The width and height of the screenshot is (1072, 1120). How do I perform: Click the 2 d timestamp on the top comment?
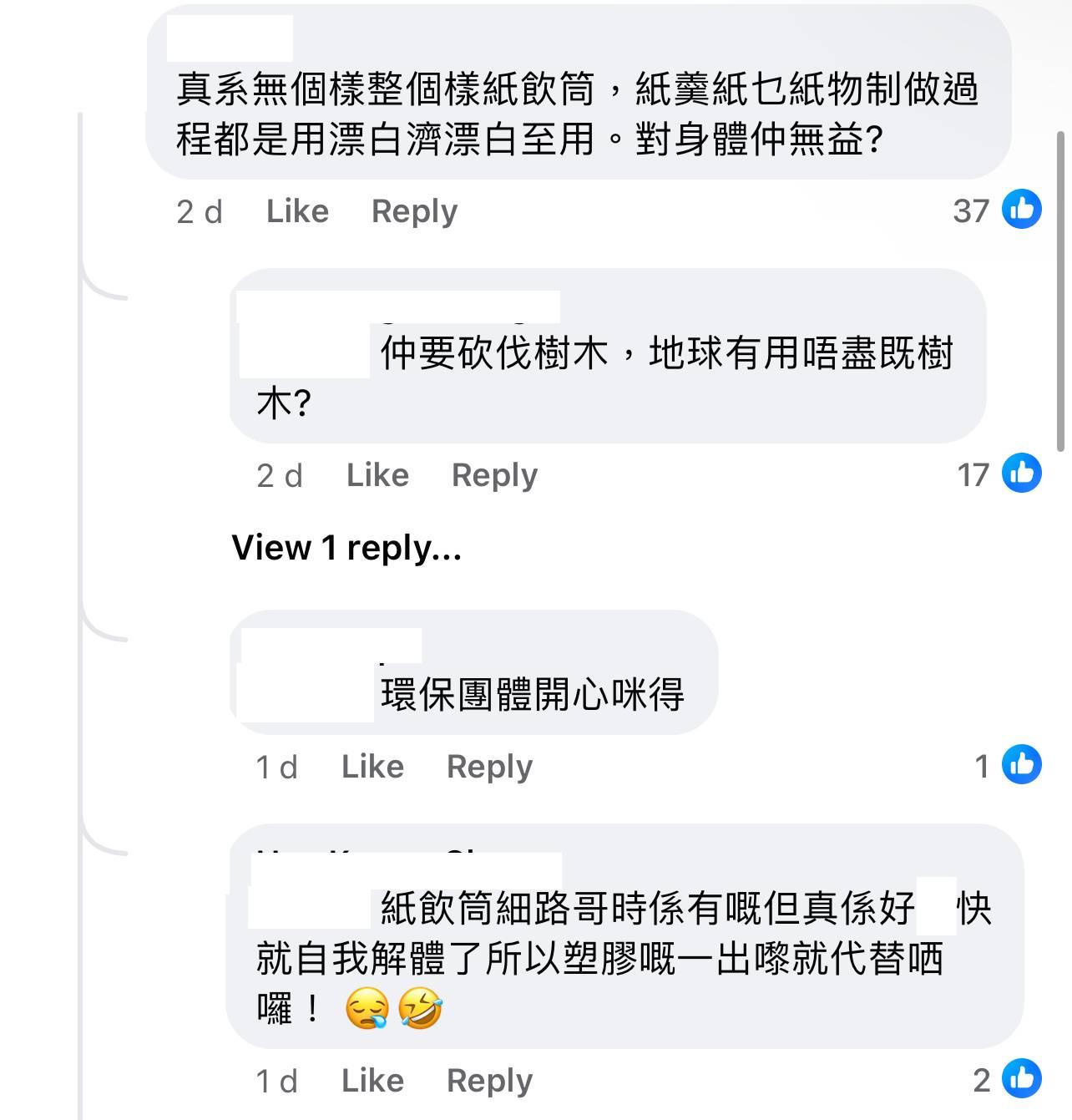tap(199, 210)
